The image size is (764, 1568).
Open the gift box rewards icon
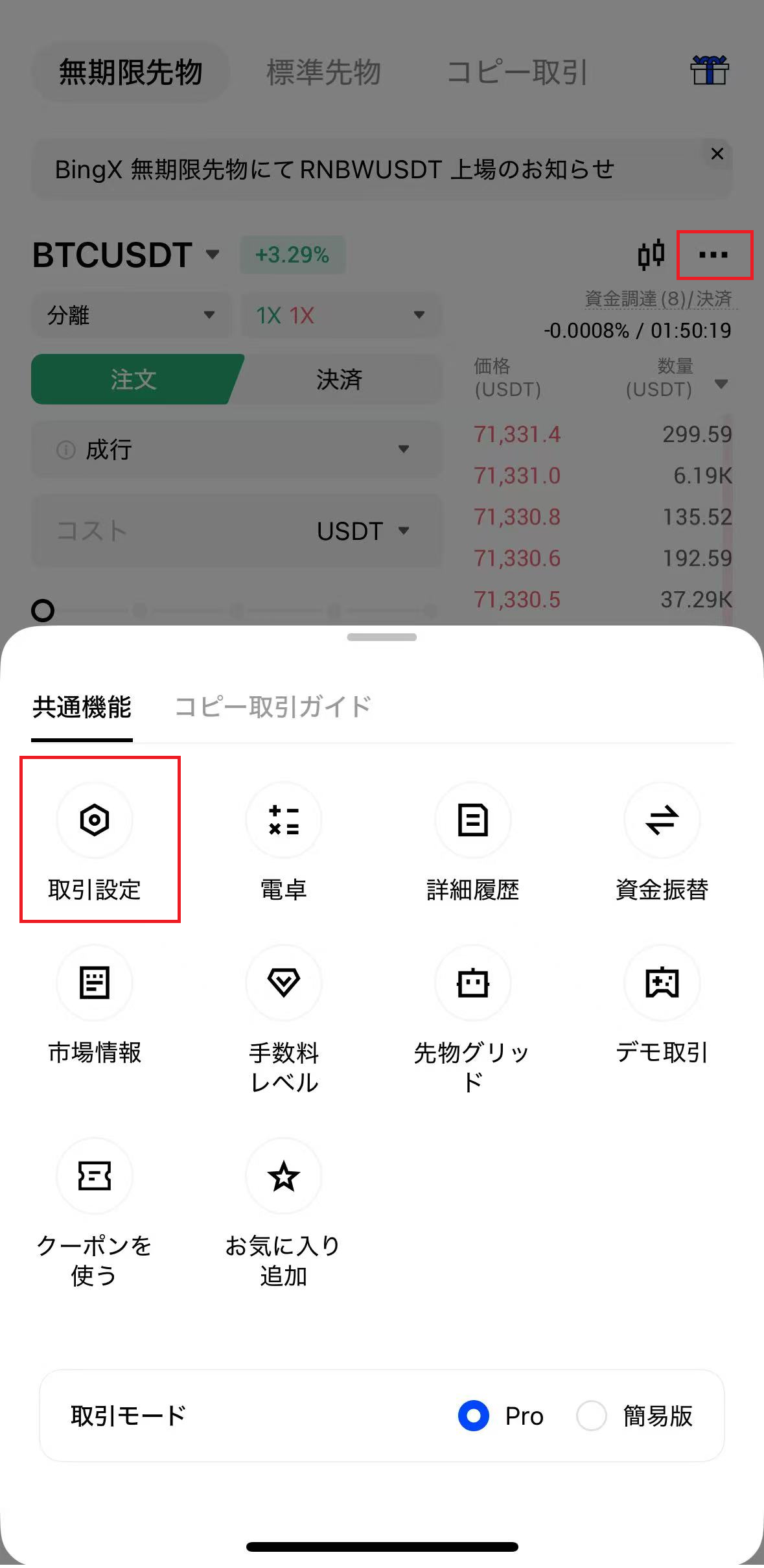(x=710, y=71)
